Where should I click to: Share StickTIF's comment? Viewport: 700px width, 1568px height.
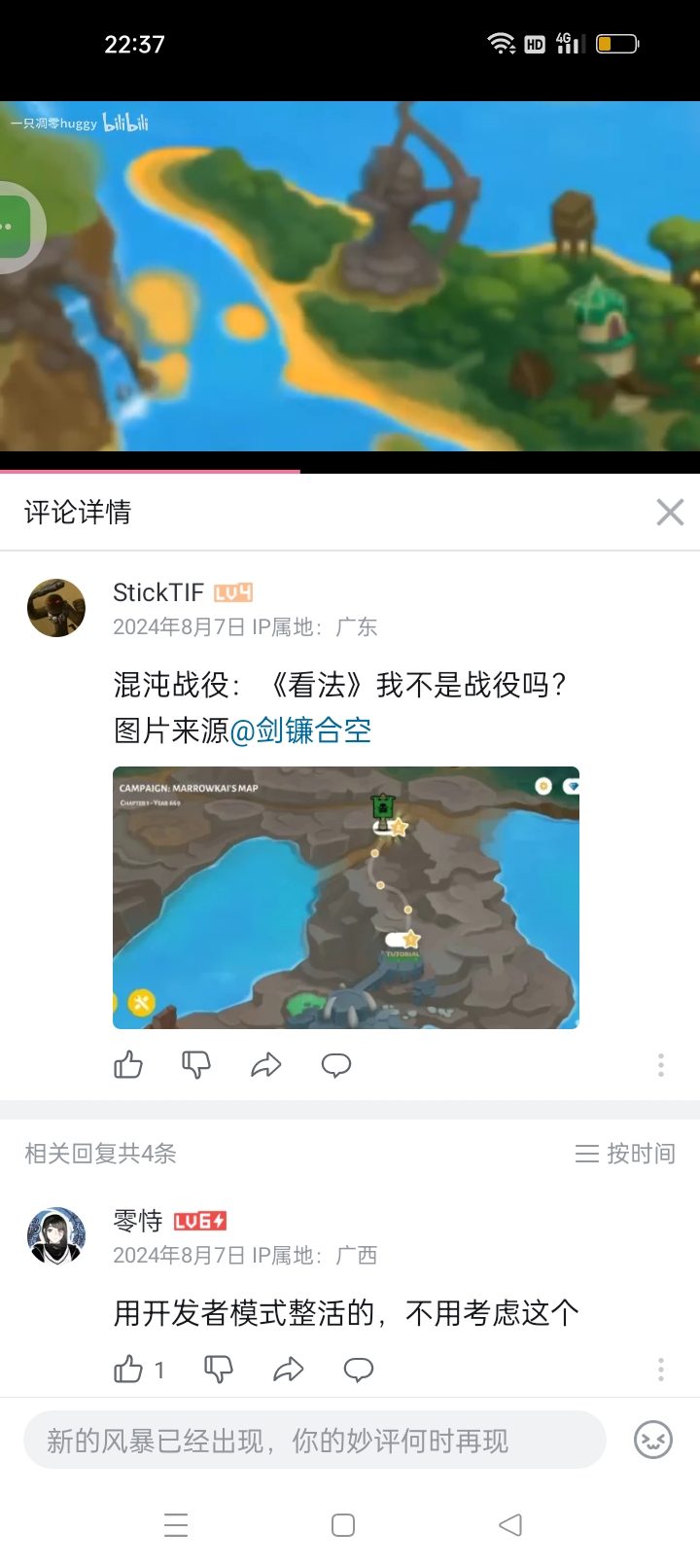pyautogui.click(x=265, y=1065)
